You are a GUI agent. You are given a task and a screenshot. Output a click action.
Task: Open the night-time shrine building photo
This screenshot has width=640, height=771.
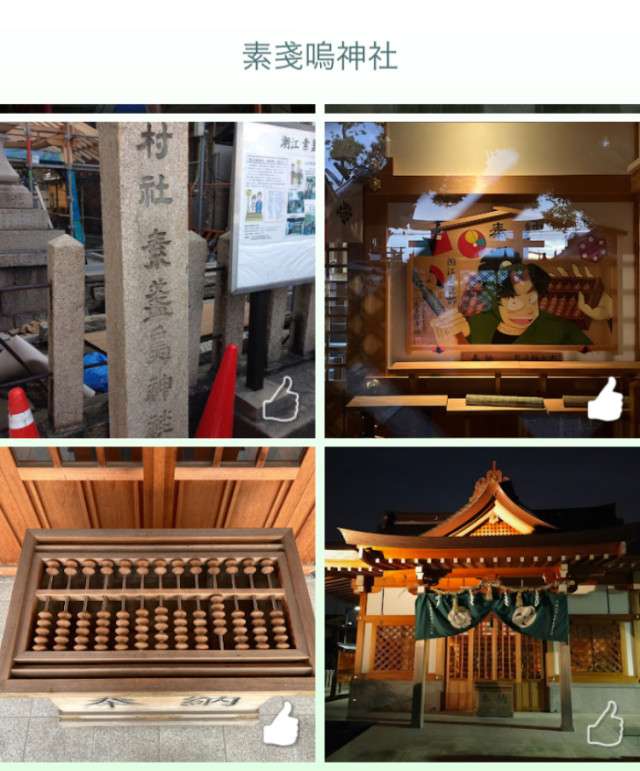pyautogui.click(x=480, y=600)
